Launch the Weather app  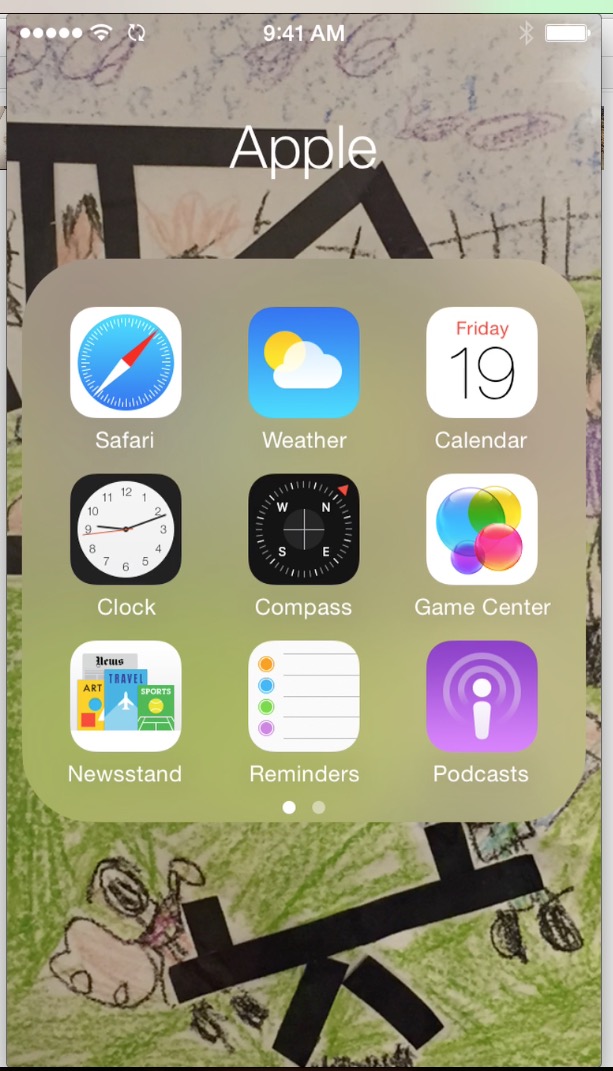click(x=303, y=362)
